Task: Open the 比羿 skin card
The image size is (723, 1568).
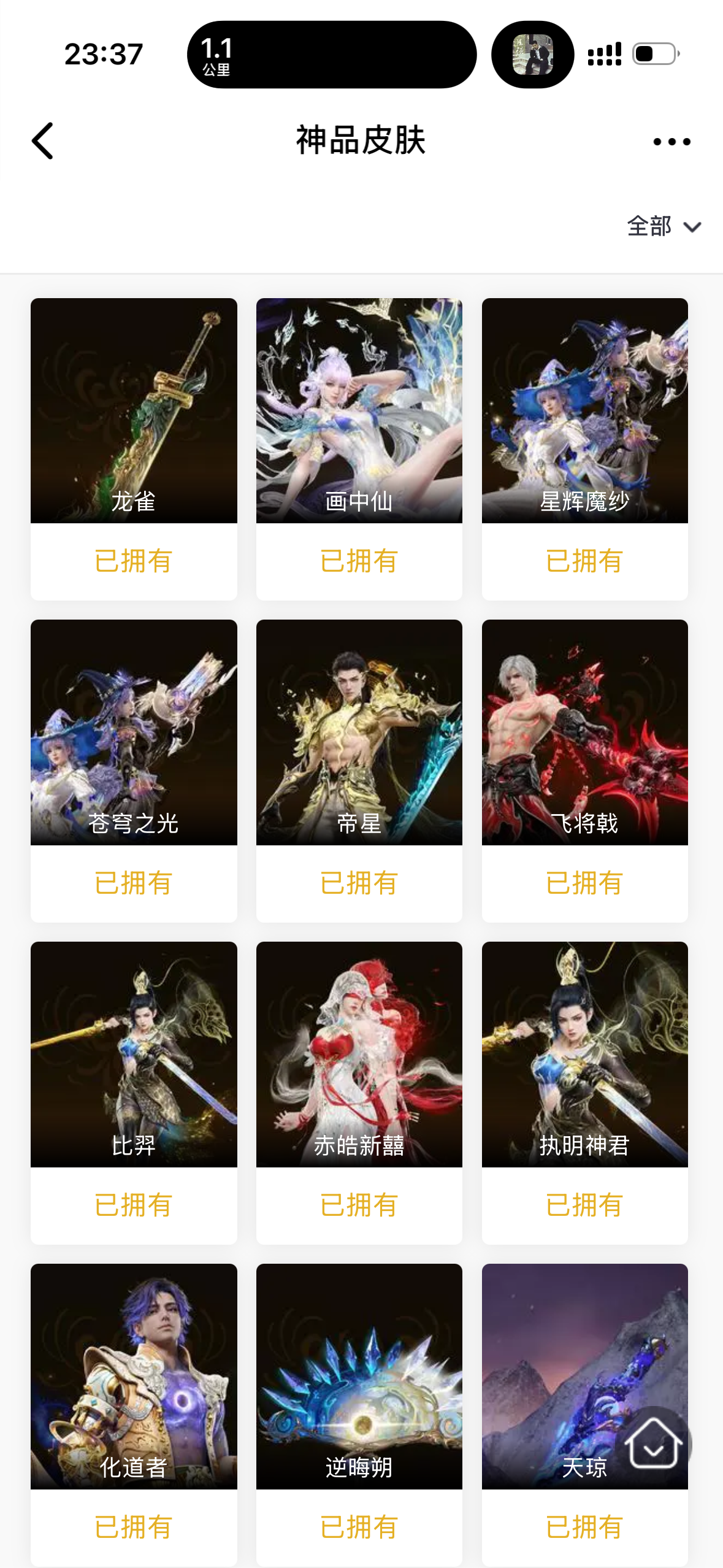Action: (x=134, y=1054)
